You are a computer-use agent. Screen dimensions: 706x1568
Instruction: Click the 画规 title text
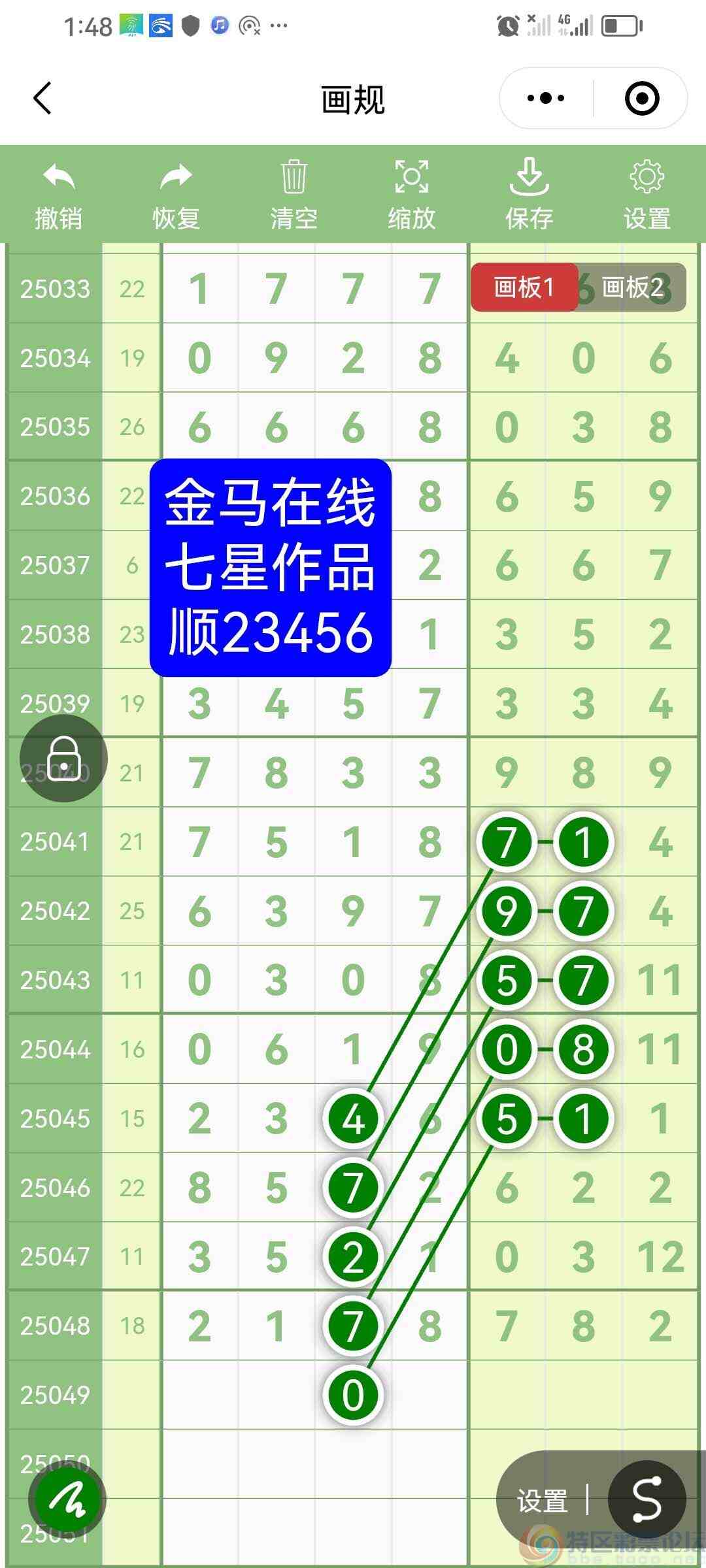click(x=353, y=99)
